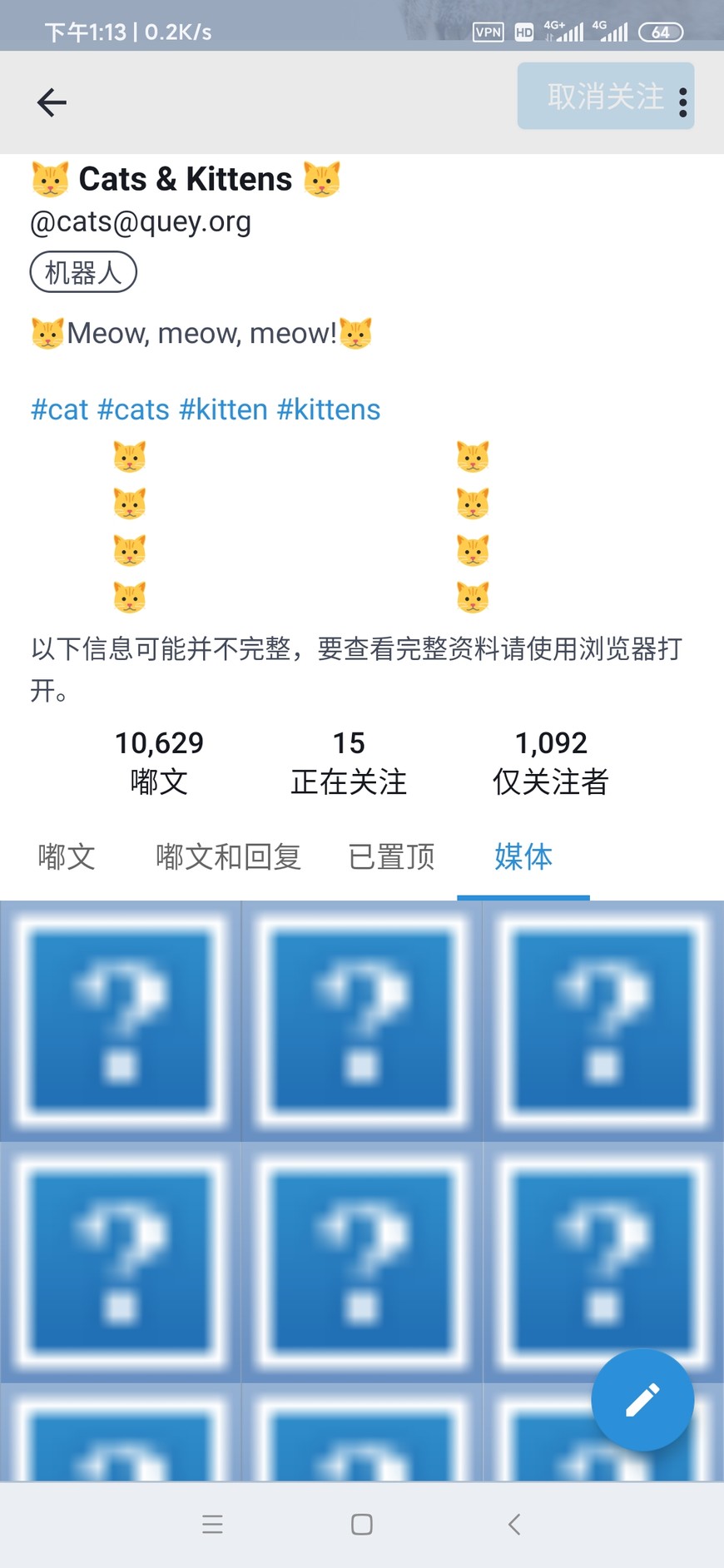Open the #cat hashtag

(x=59, y=409)
